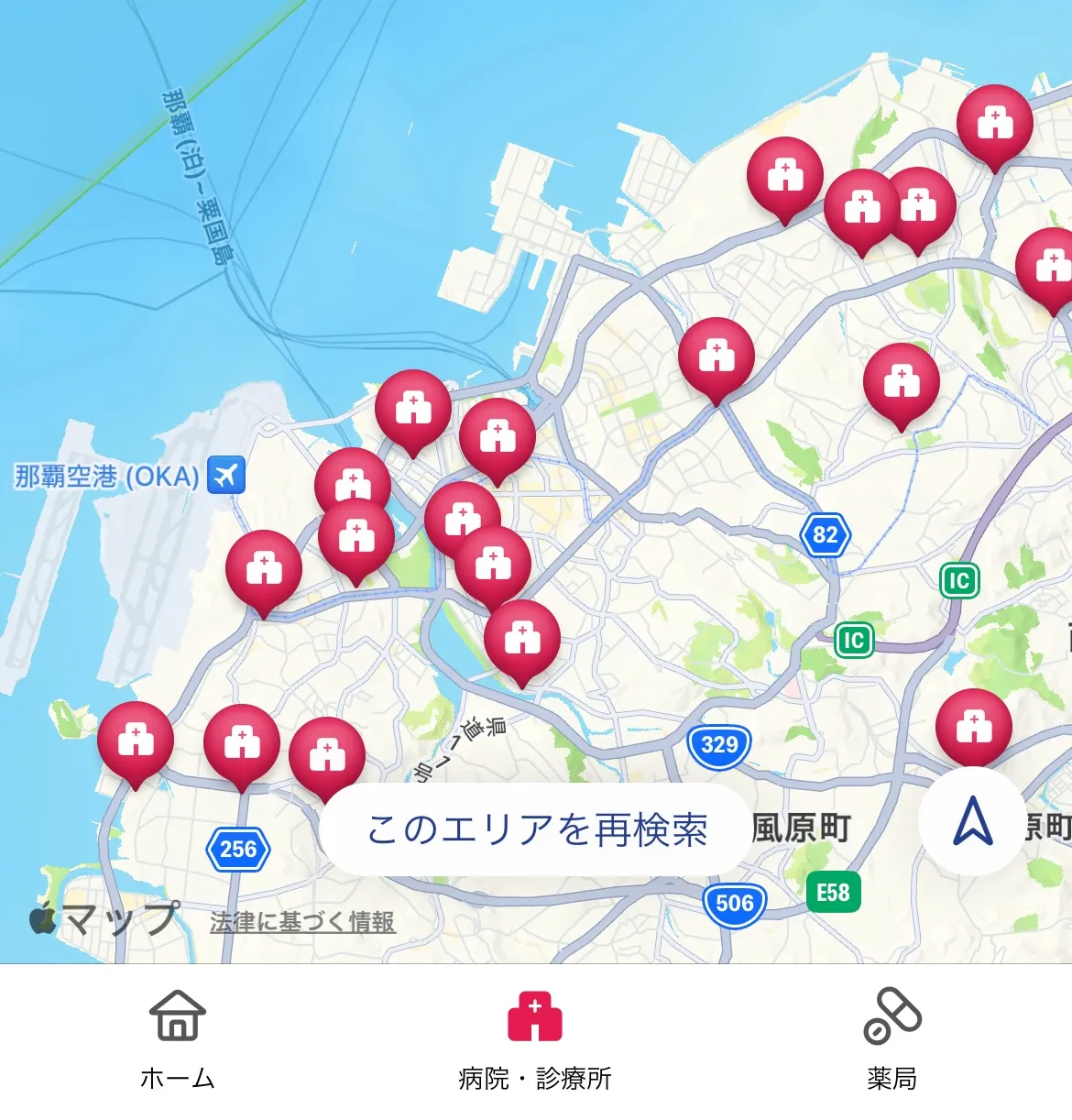Select the hospital pin above the 風原町 label
The height and width of the screenshot is (1120, 1072).
(x=973, y=726)
